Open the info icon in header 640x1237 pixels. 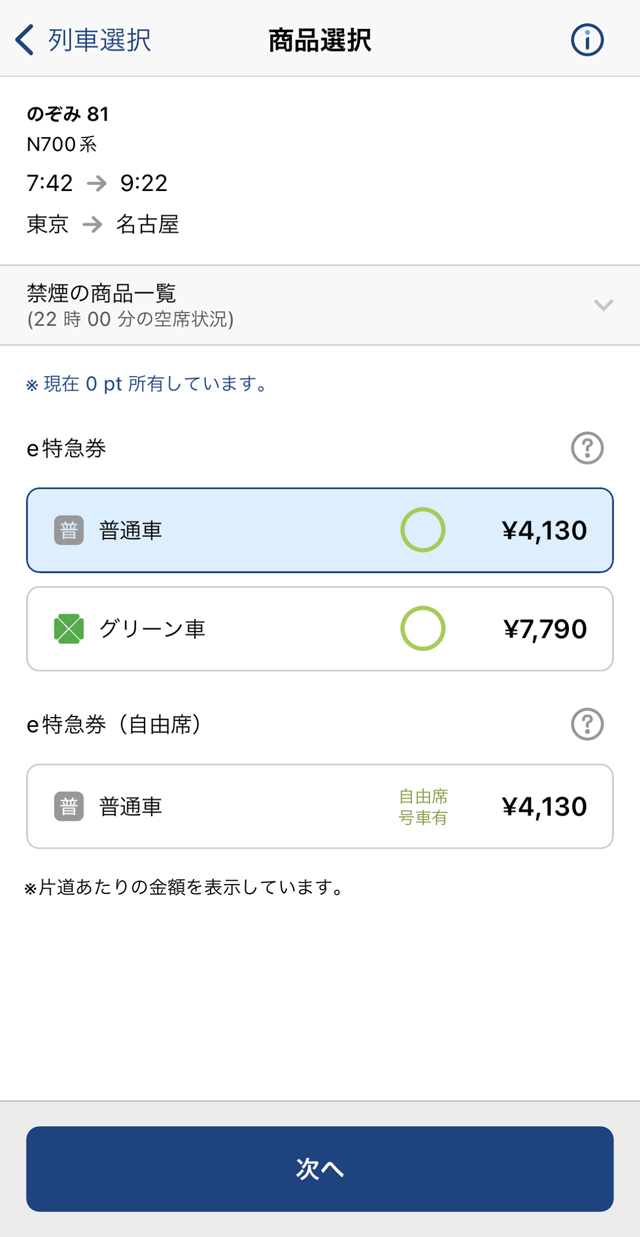(x=587, y=40)
